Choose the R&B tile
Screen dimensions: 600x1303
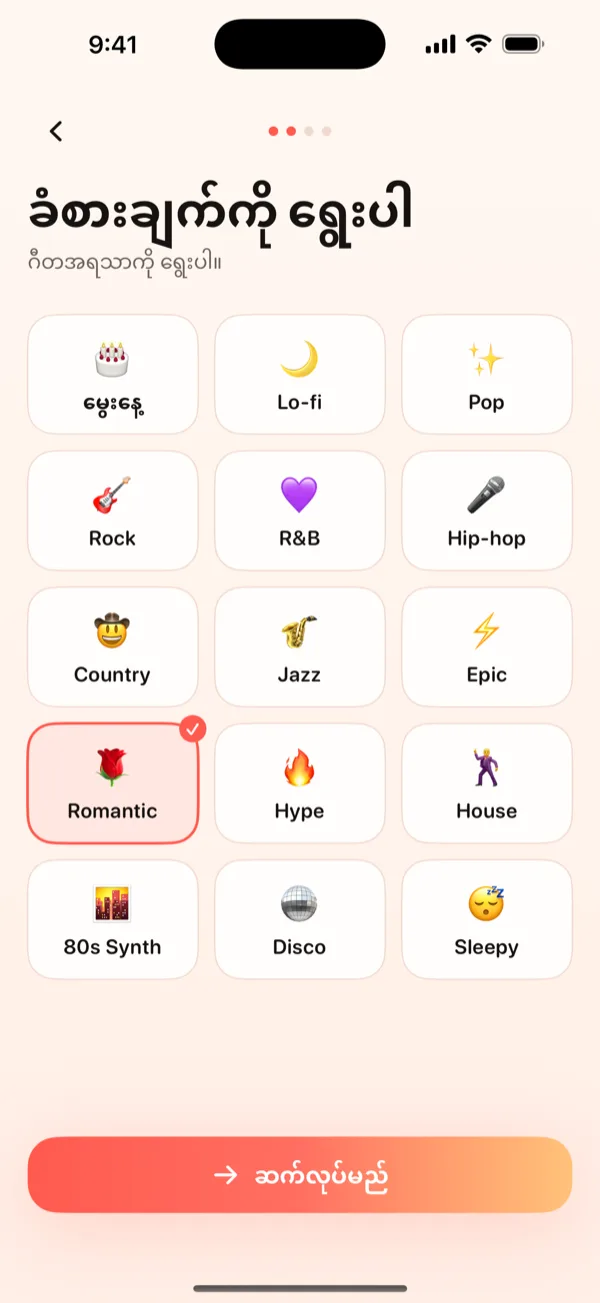(300, 510)
